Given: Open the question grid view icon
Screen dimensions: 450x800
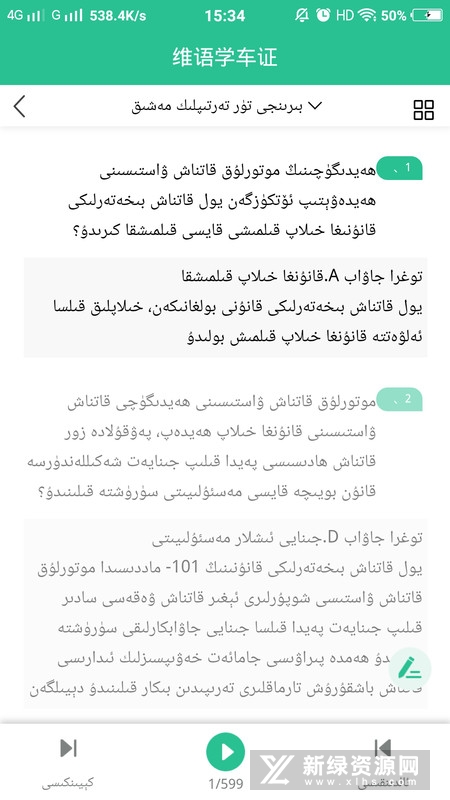Looking at the screenshot, I should tap(423, 109).
